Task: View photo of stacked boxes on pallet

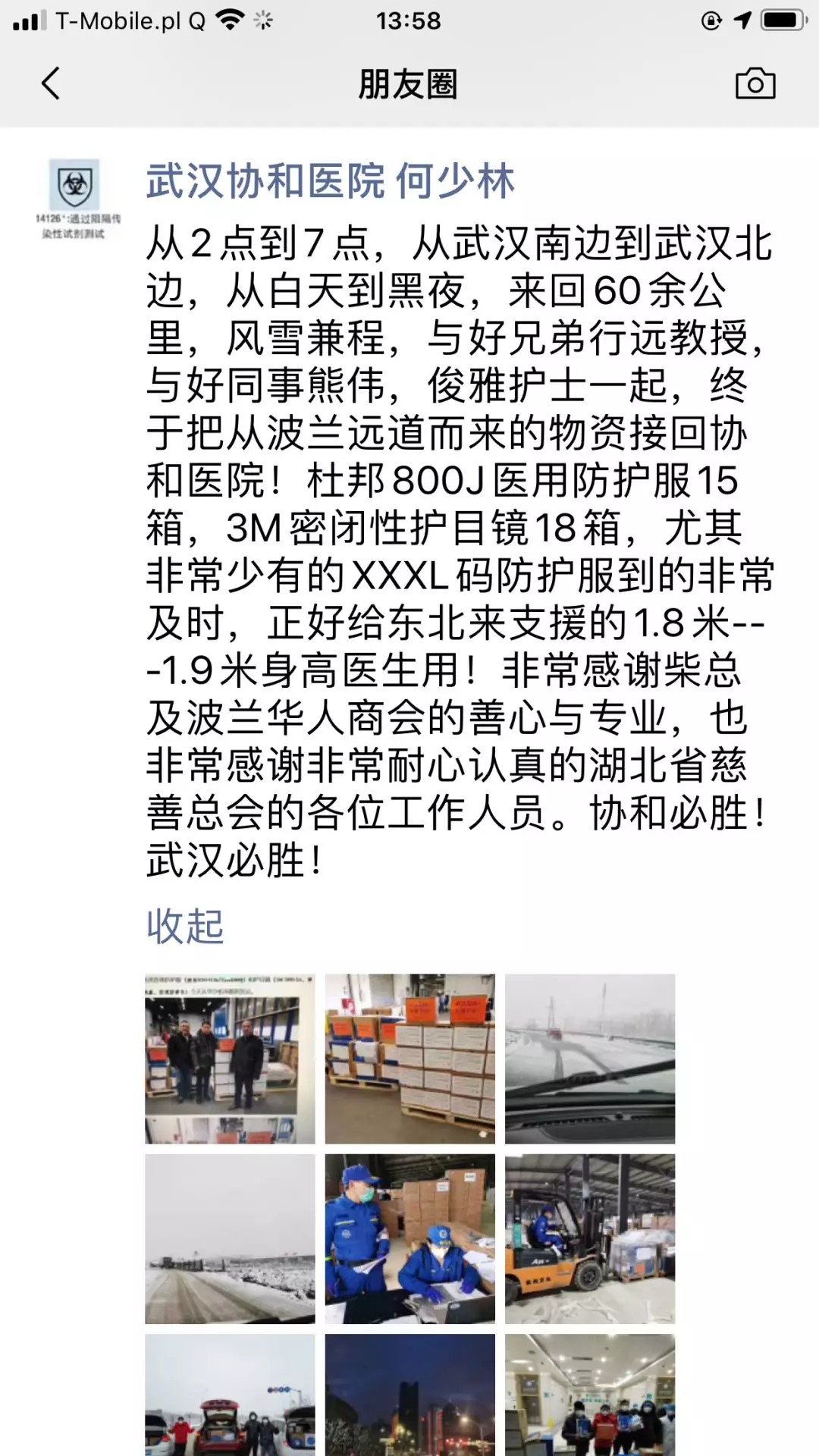Action: coord(409,1059)
